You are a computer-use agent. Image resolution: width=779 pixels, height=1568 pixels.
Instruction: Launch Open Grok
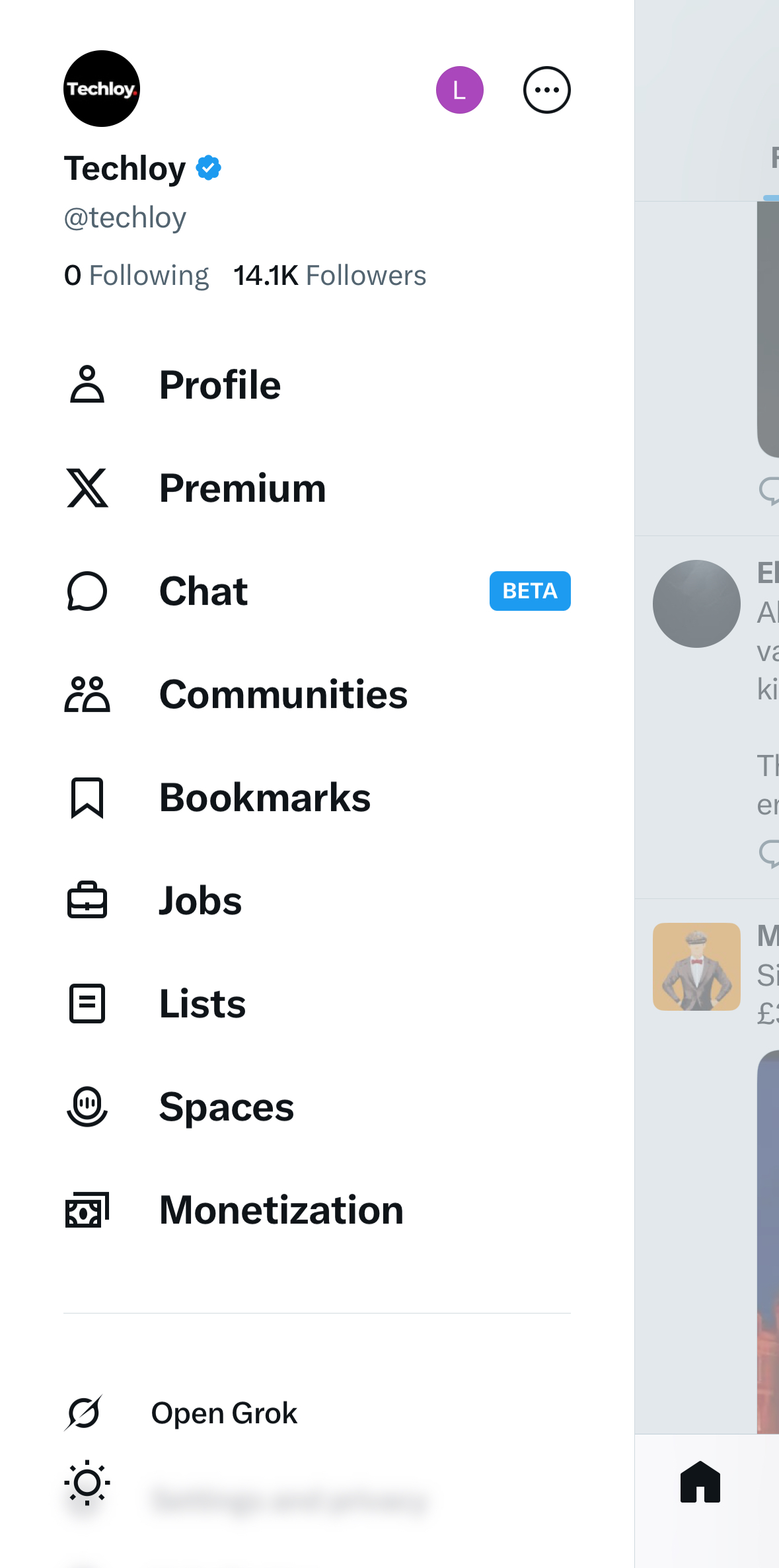tap(224, 1413)
